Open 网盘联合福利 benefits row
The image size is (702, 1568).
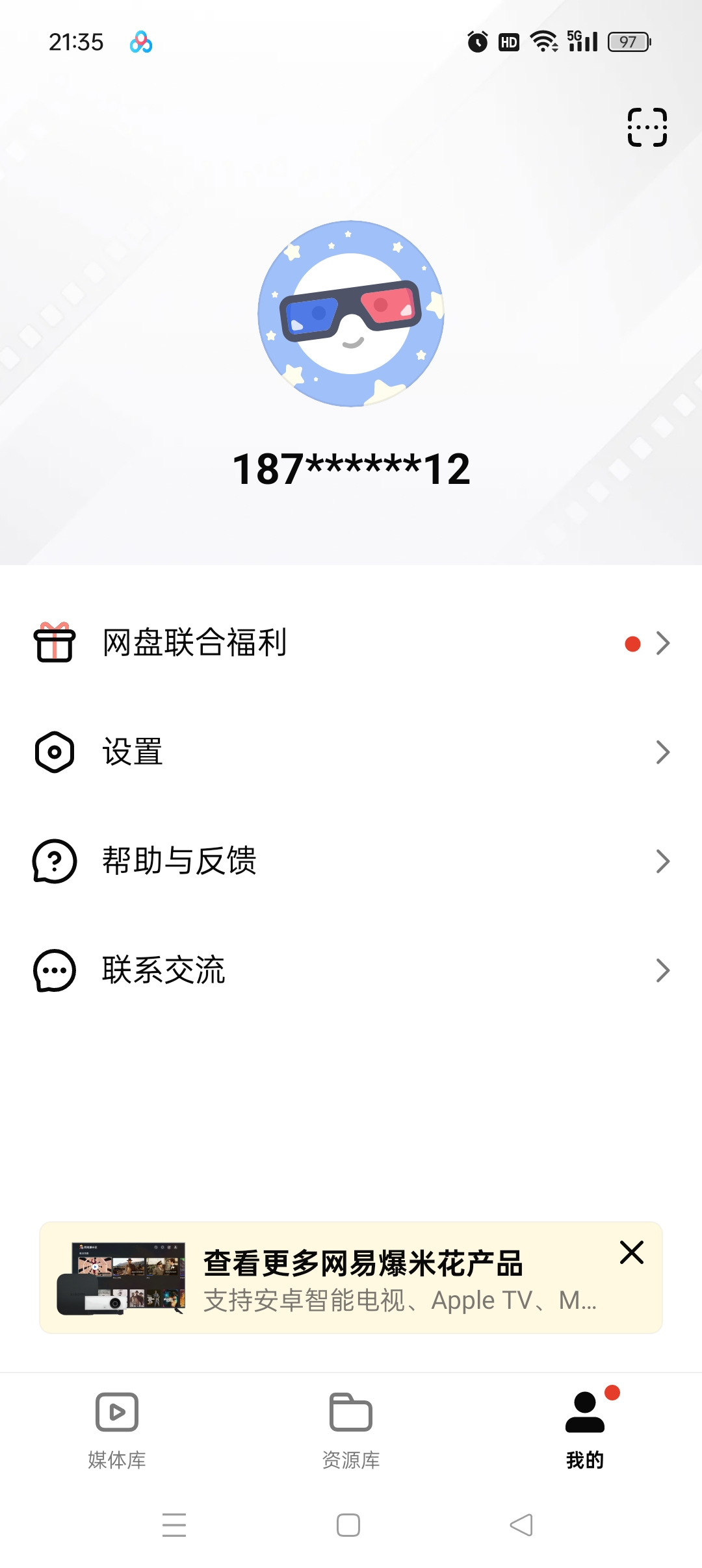[351, 643]
